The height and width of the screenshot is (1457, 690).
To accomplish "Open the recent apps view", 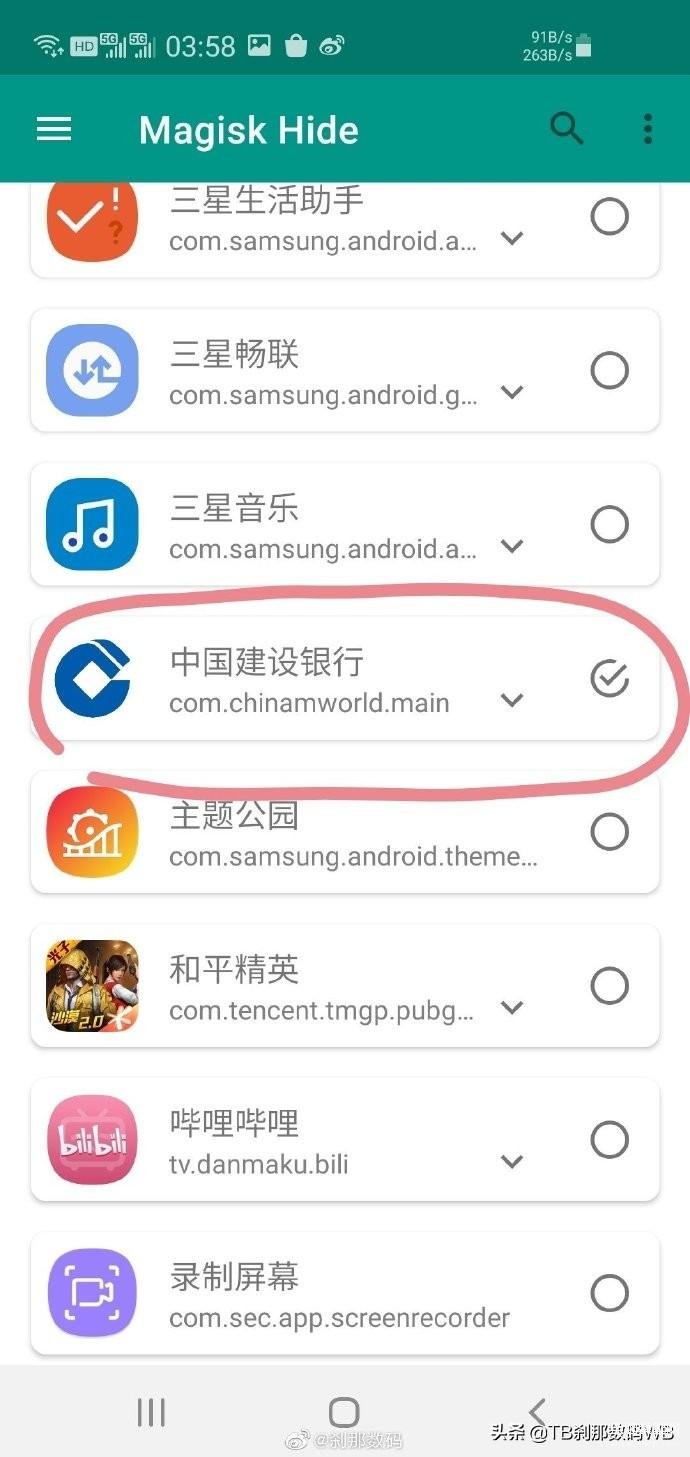I will click(151, 1412).
